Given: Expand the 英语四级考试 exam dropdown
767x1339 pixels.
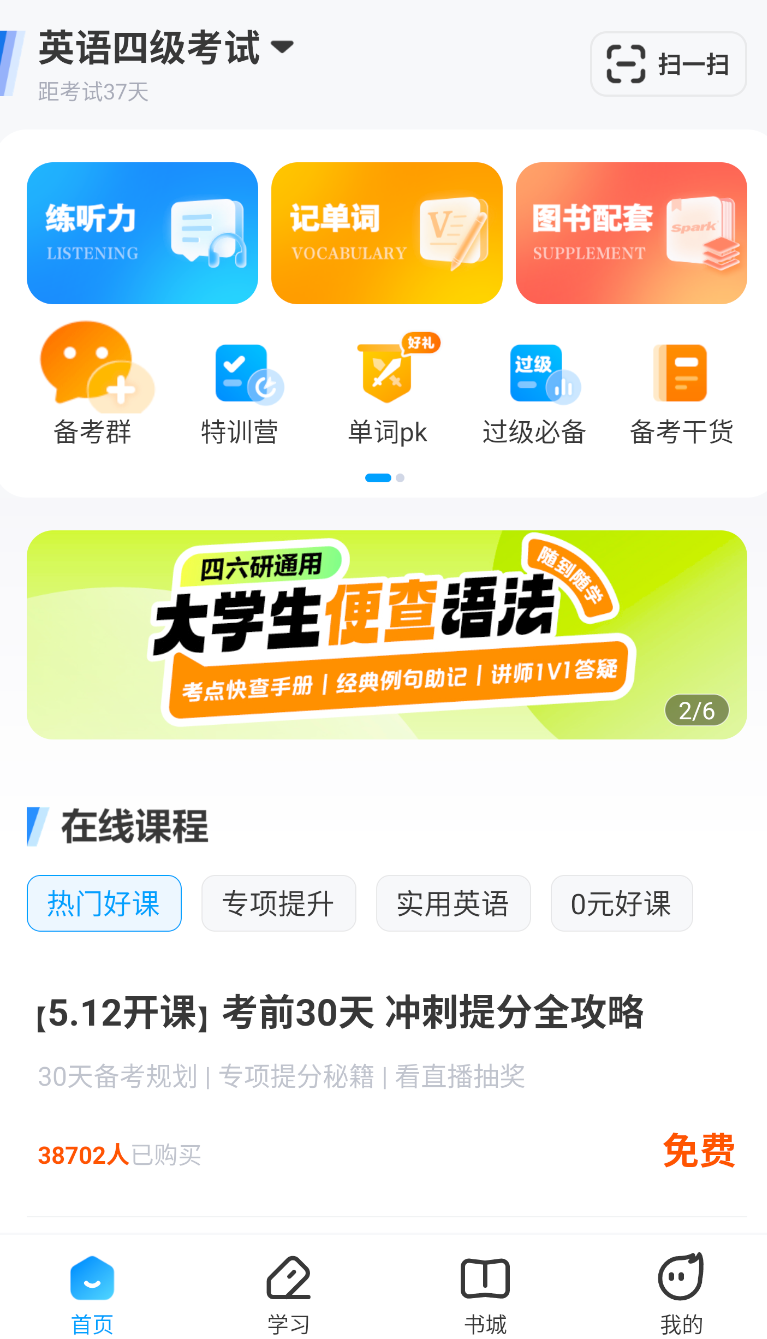Looking at the screenshot, I should pos(166,48).
